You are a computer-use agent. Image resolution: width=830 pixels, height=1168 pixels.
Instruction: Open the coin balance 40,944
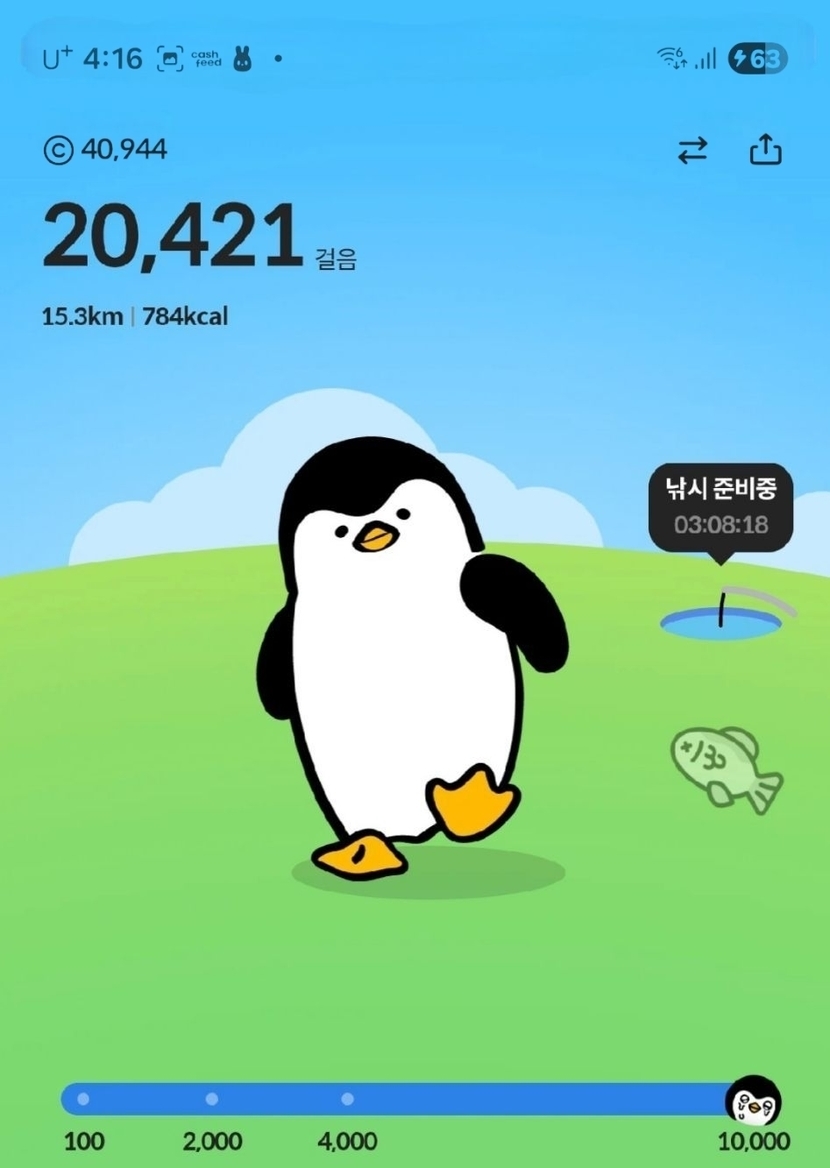pos(105,150)
